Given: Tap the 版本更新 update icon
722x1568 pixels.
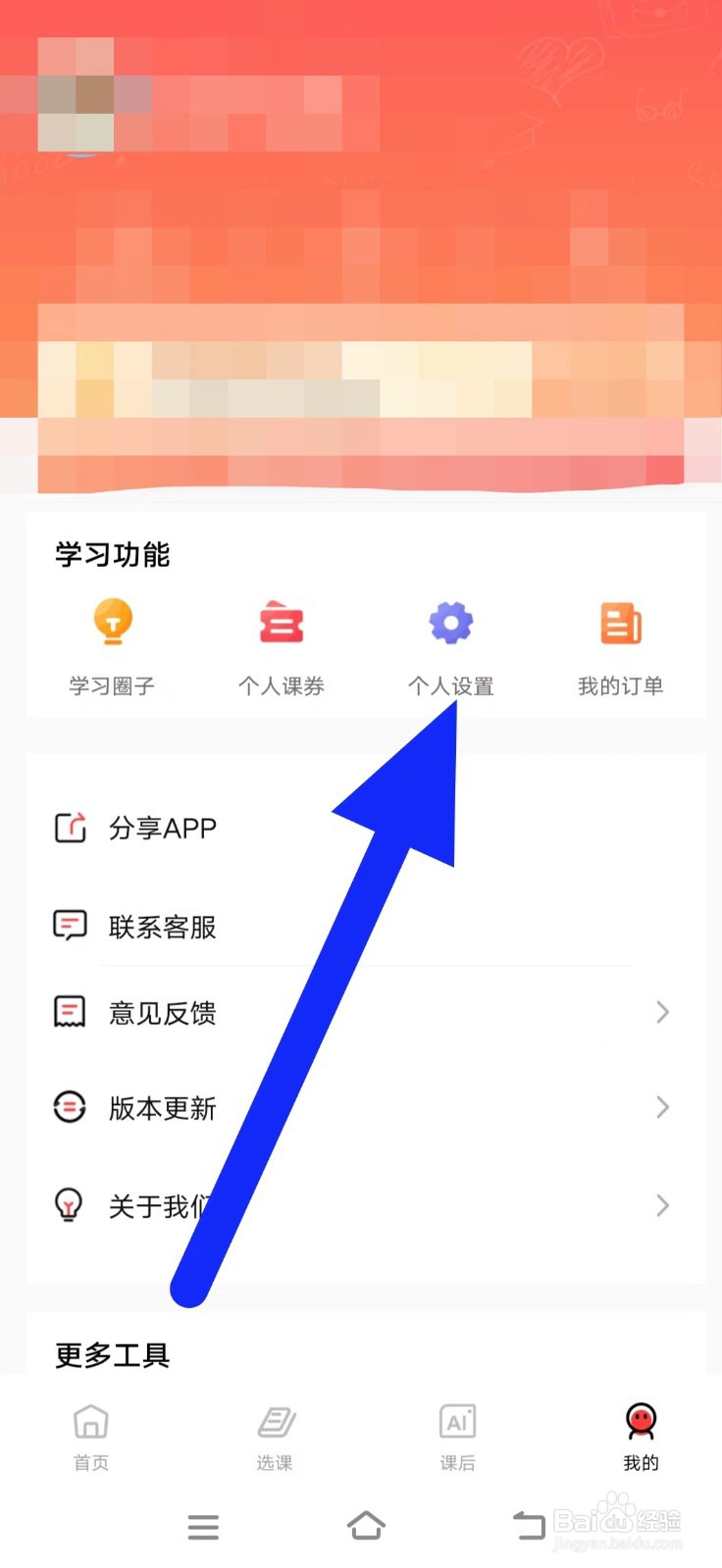Looking at the screenshot, I should 69,1107.
